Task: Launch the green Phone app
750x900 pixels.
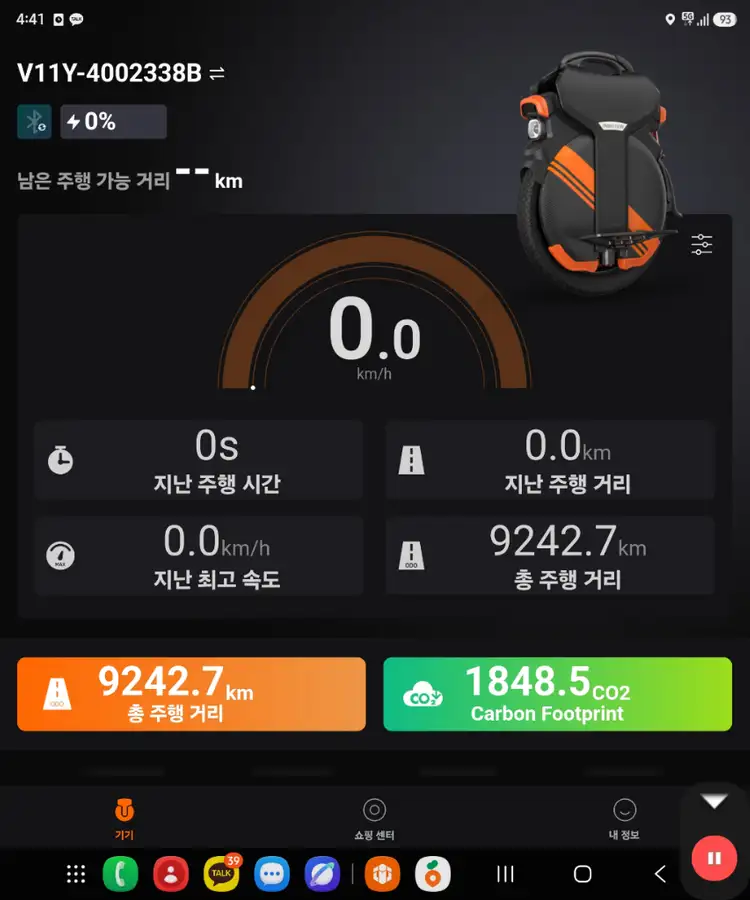Action: click(x=121, y=874)
